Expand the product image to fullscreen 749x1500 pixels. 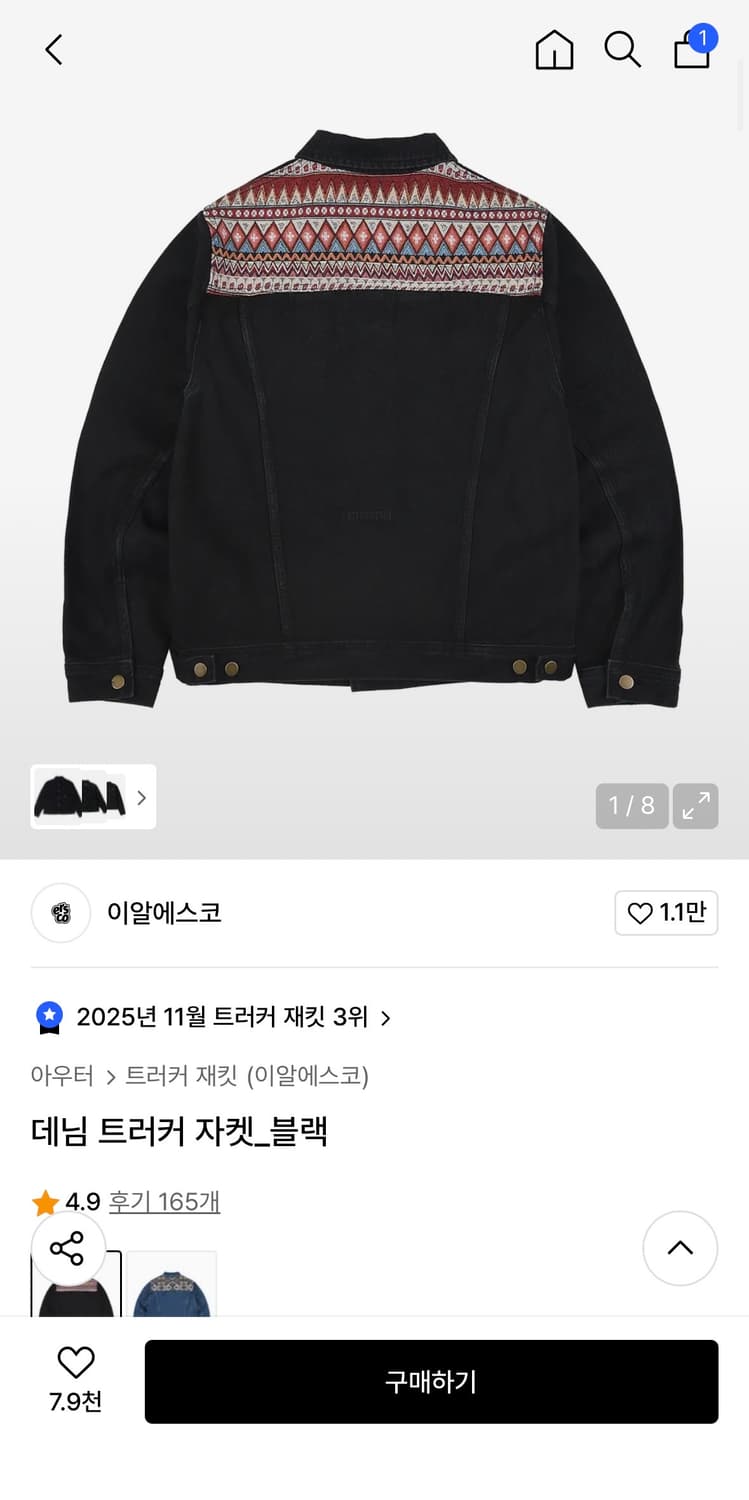click(696, 806)
